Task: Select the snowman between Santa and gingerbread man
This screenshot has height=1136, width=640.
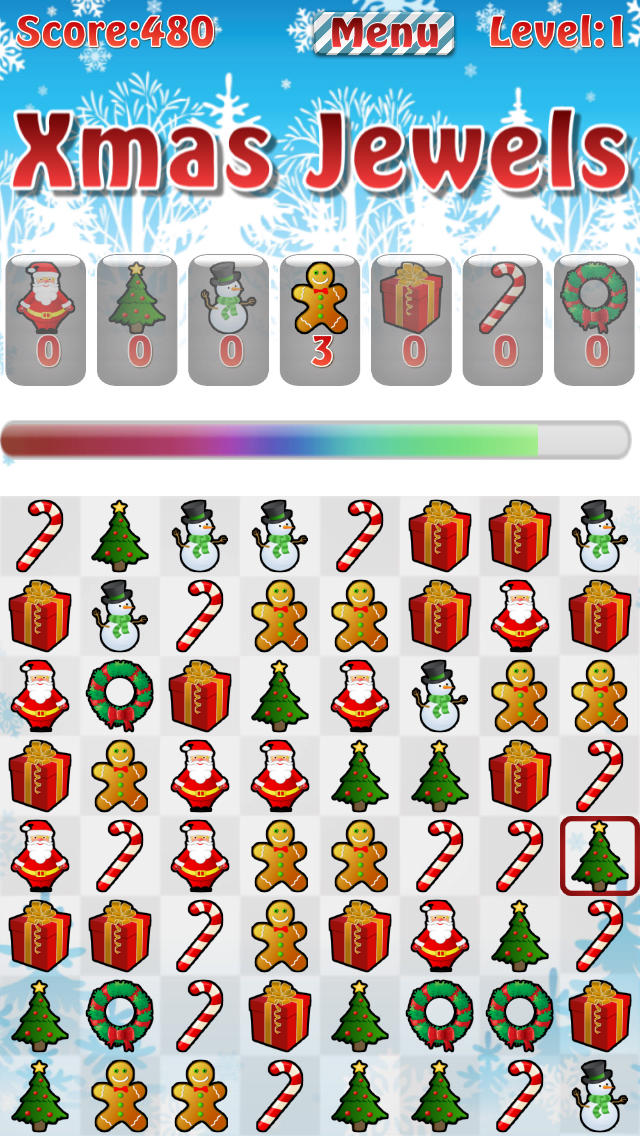Action: [x=440, y=695]
